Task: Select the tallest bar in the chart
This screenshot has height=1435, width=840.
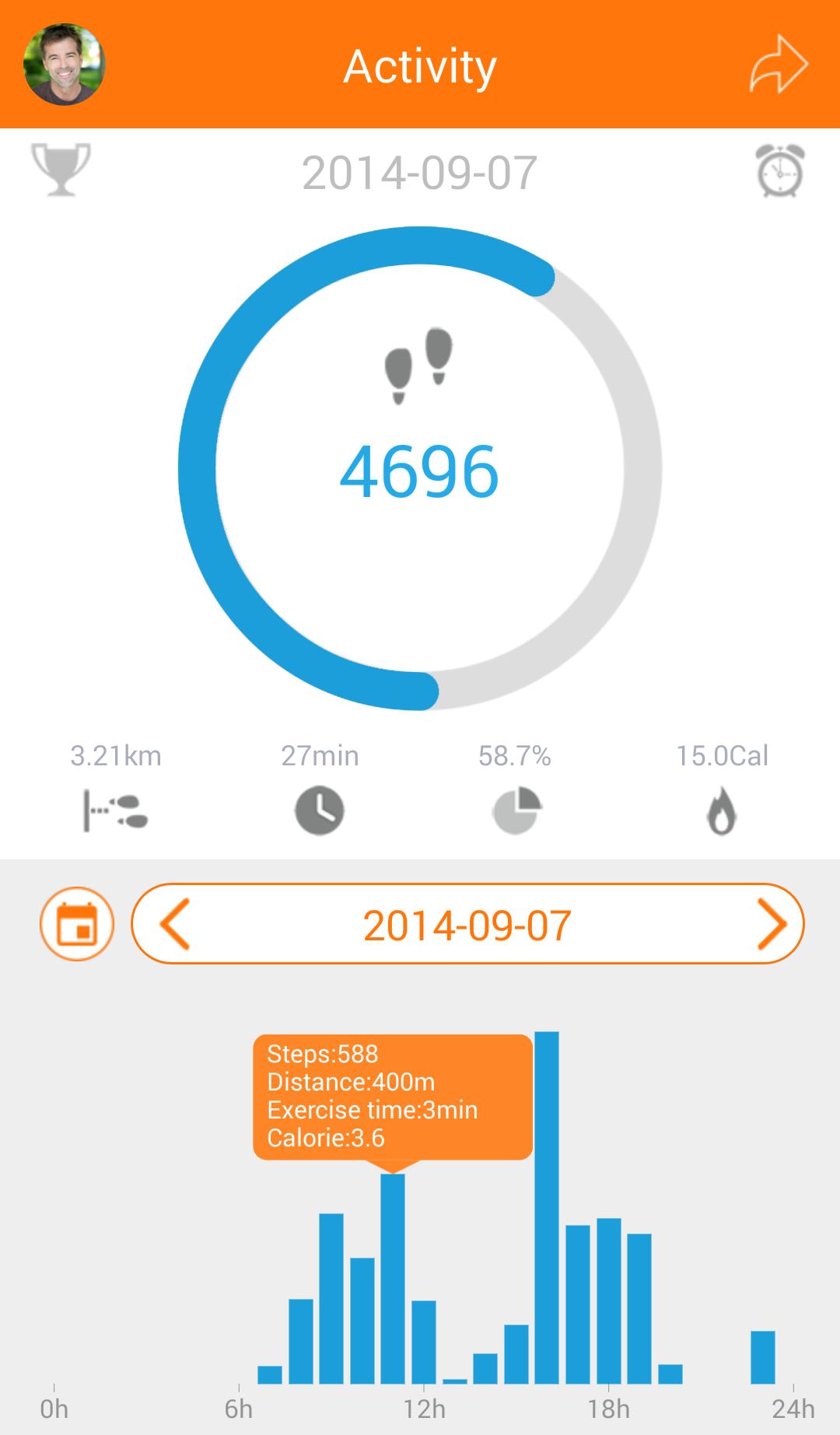Action: coord(547,1207)
